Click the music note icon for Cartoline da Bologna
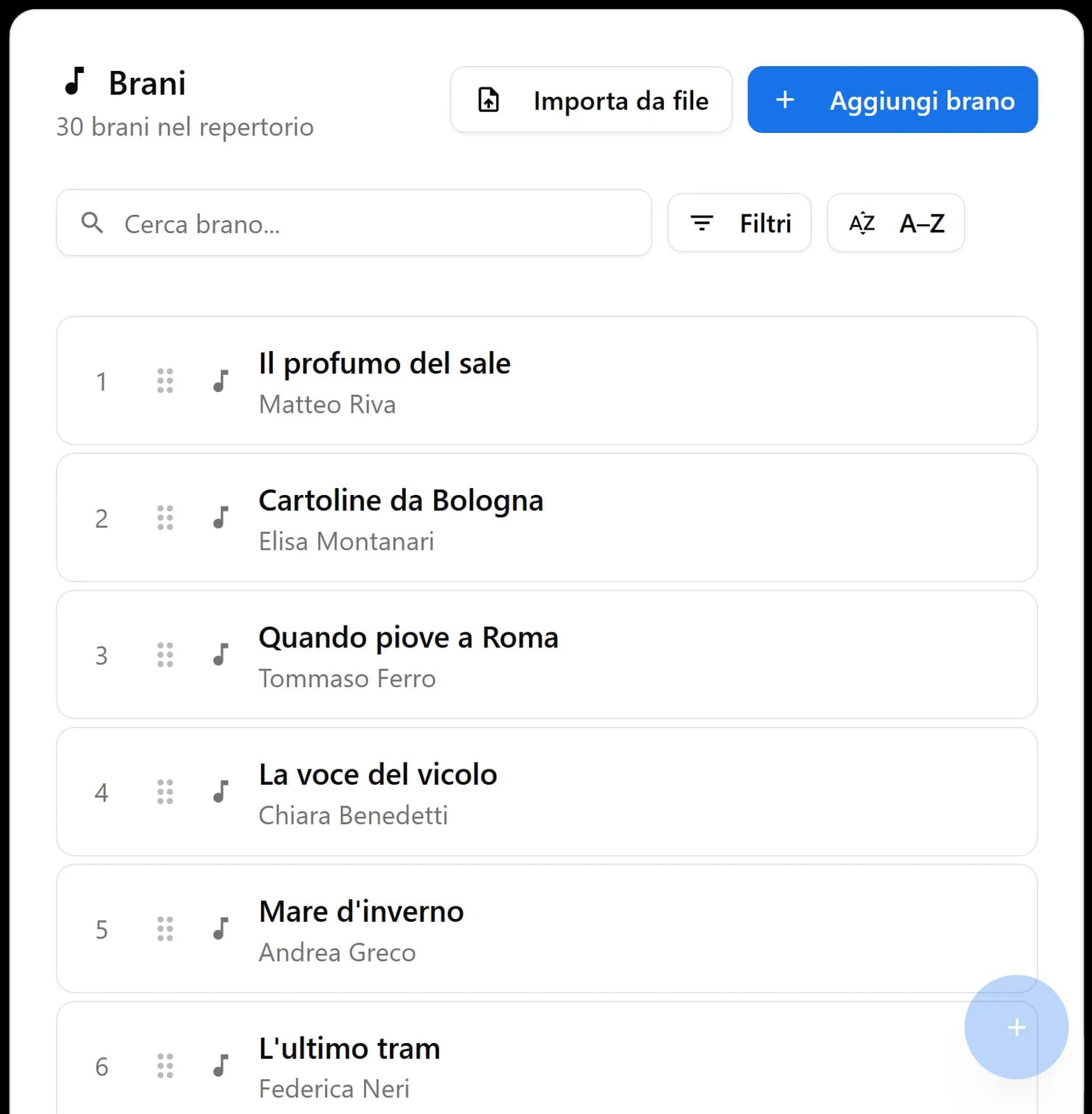Screen dimensions: 1092x1114 pos(221,518)
